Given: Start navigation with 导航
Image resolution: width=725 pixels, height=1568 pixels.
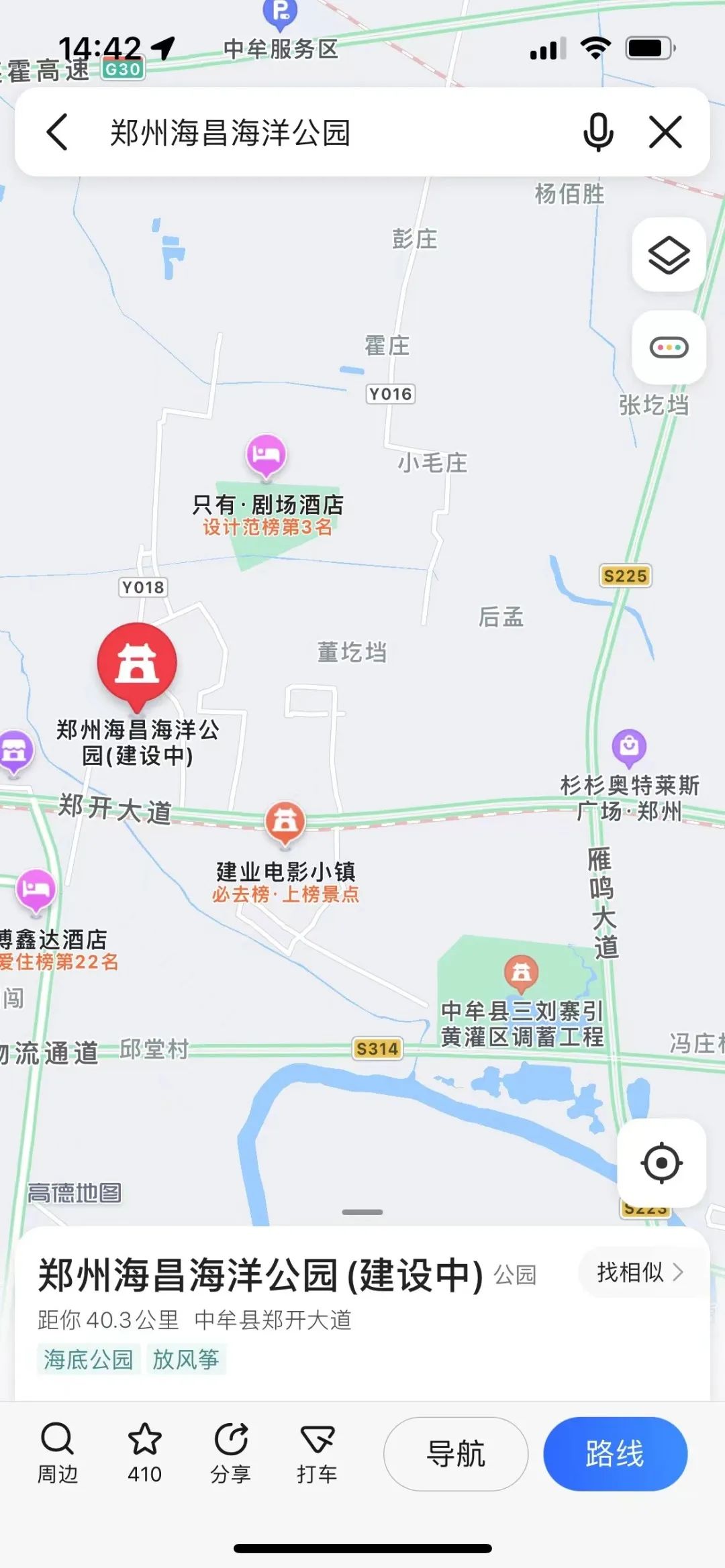Looking at the screenshot, I should tap(456, 1454).
